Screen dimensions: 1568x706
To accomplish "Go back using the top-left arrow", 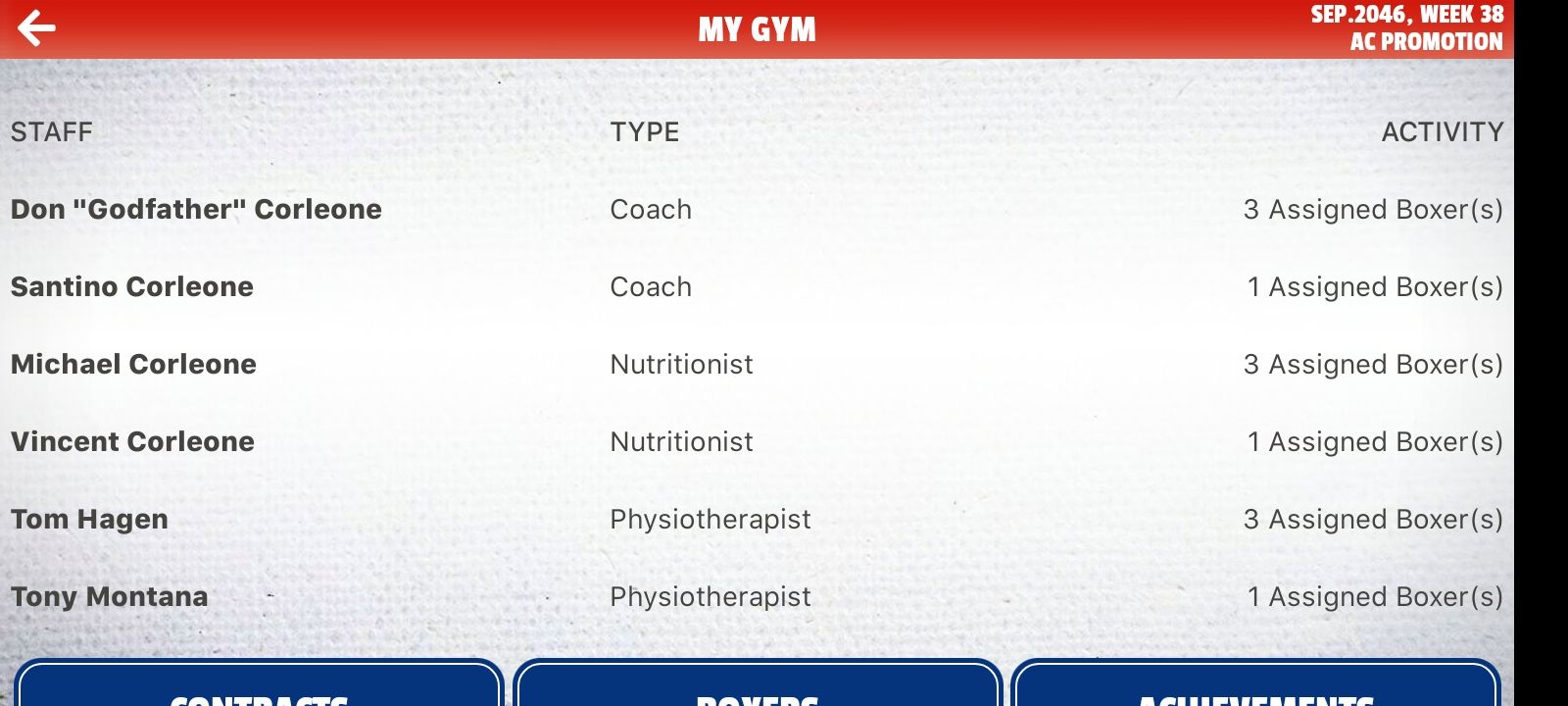I will click(37, 28).
